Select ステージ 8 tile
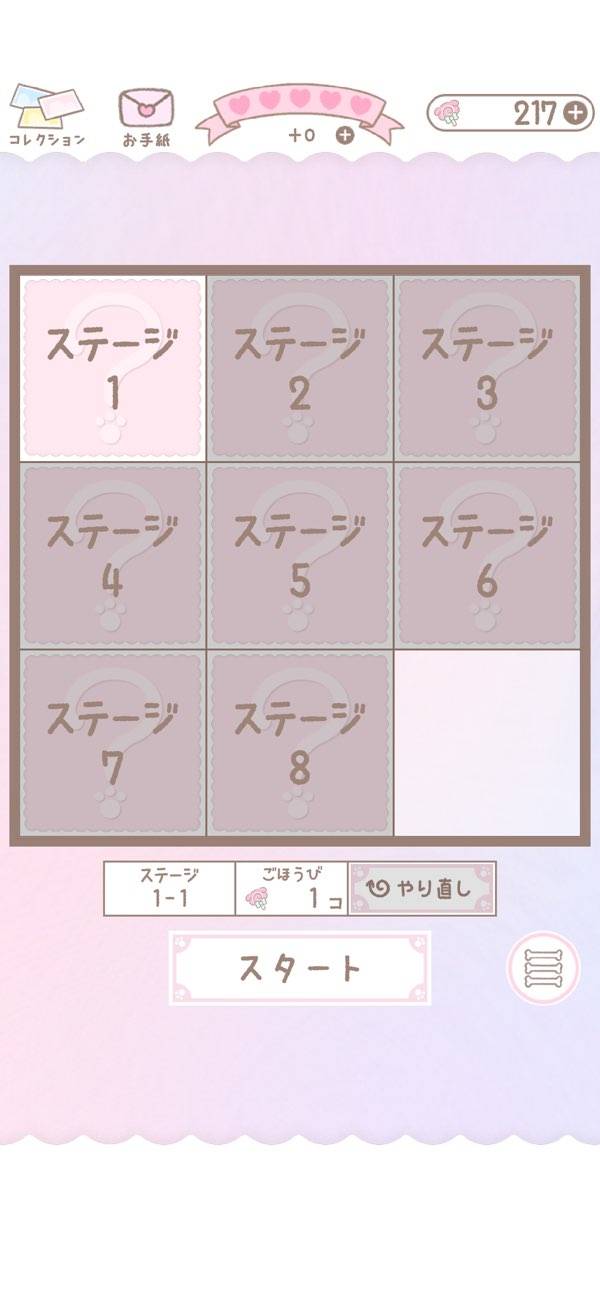The width and height of the screenshot is (600, 1299). (x=300, y=743)
